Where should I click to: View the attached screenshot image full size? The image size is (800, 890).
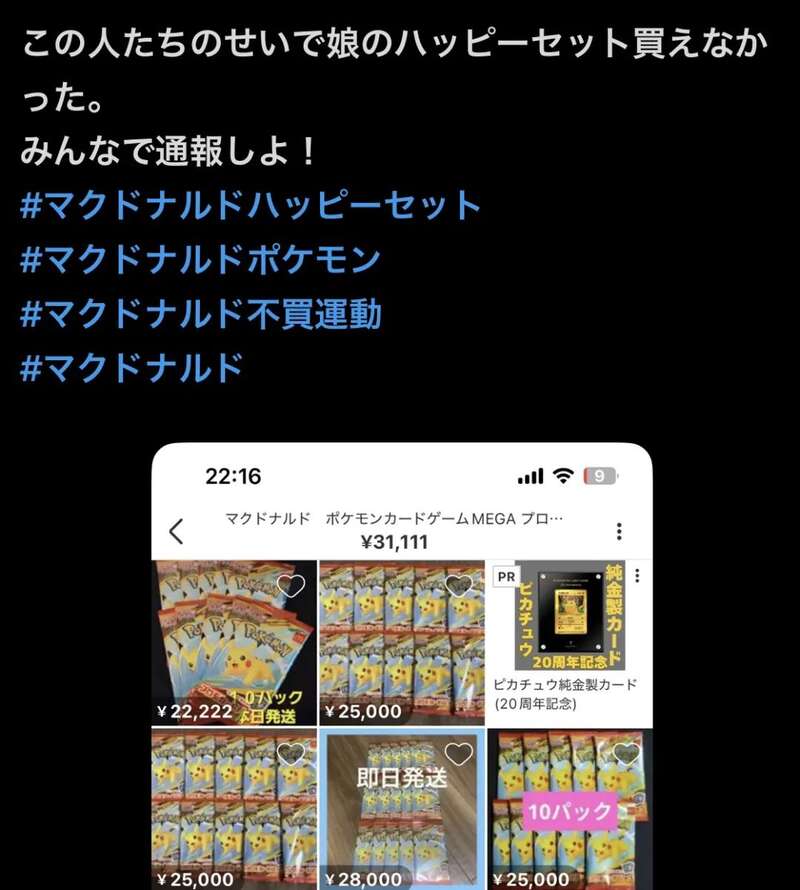400,665
